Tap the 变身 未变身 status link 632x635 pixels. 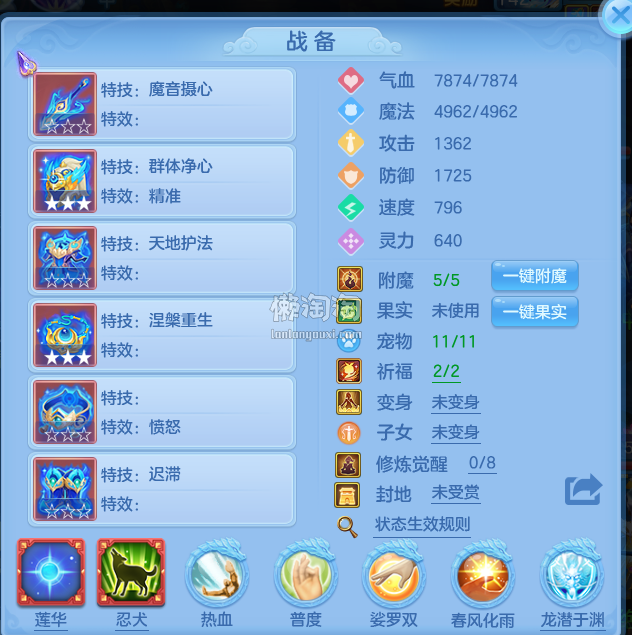point(455,403)
